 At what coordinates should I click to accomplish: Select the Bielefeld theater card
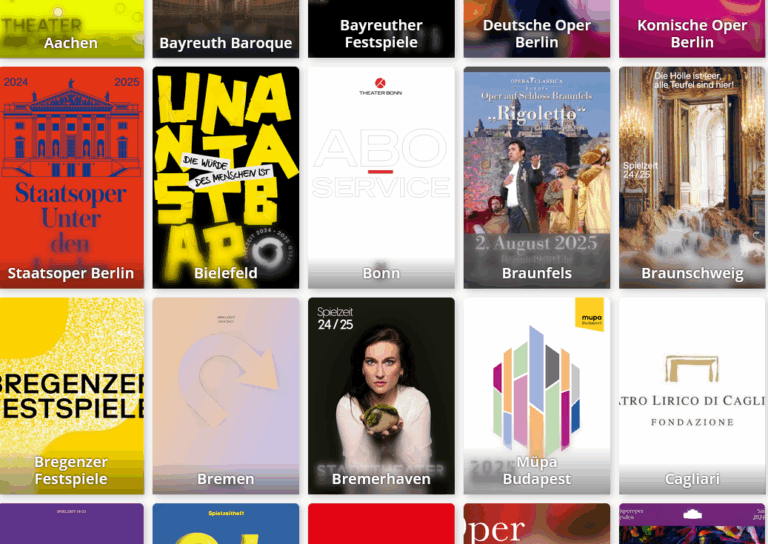click(225, 177)
